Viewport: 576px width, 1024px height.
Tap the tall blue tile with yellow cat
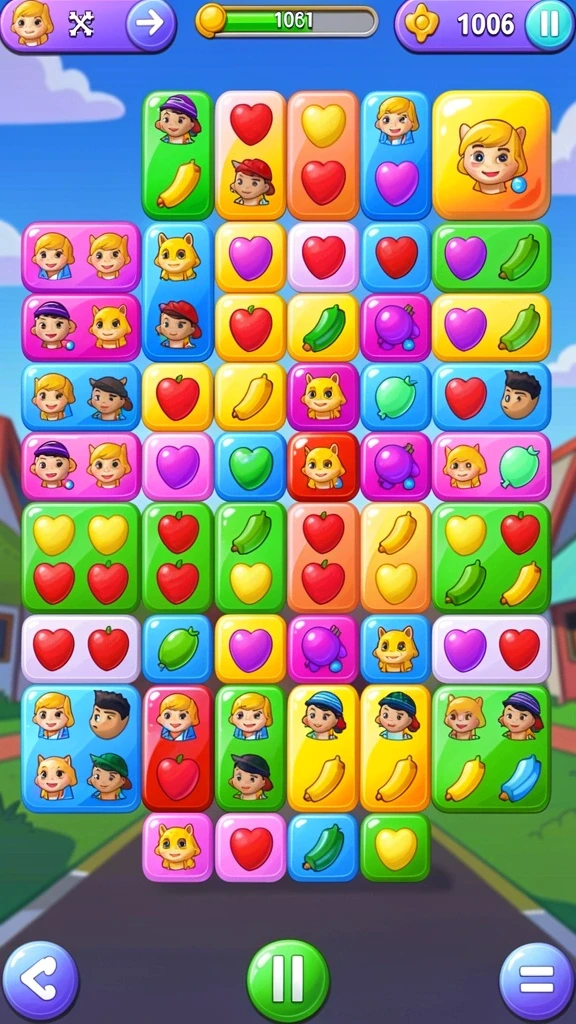(178, 291)
